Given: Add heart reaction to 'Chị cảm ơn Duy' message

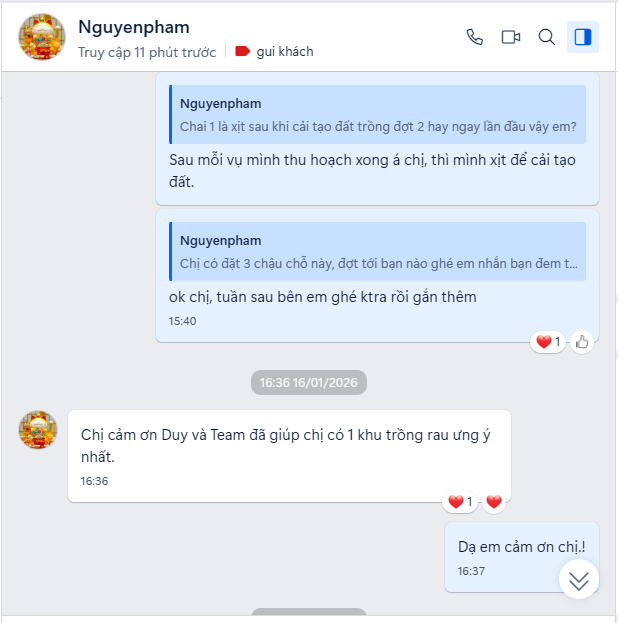Looking at the screenshot, I should (493, 502).
